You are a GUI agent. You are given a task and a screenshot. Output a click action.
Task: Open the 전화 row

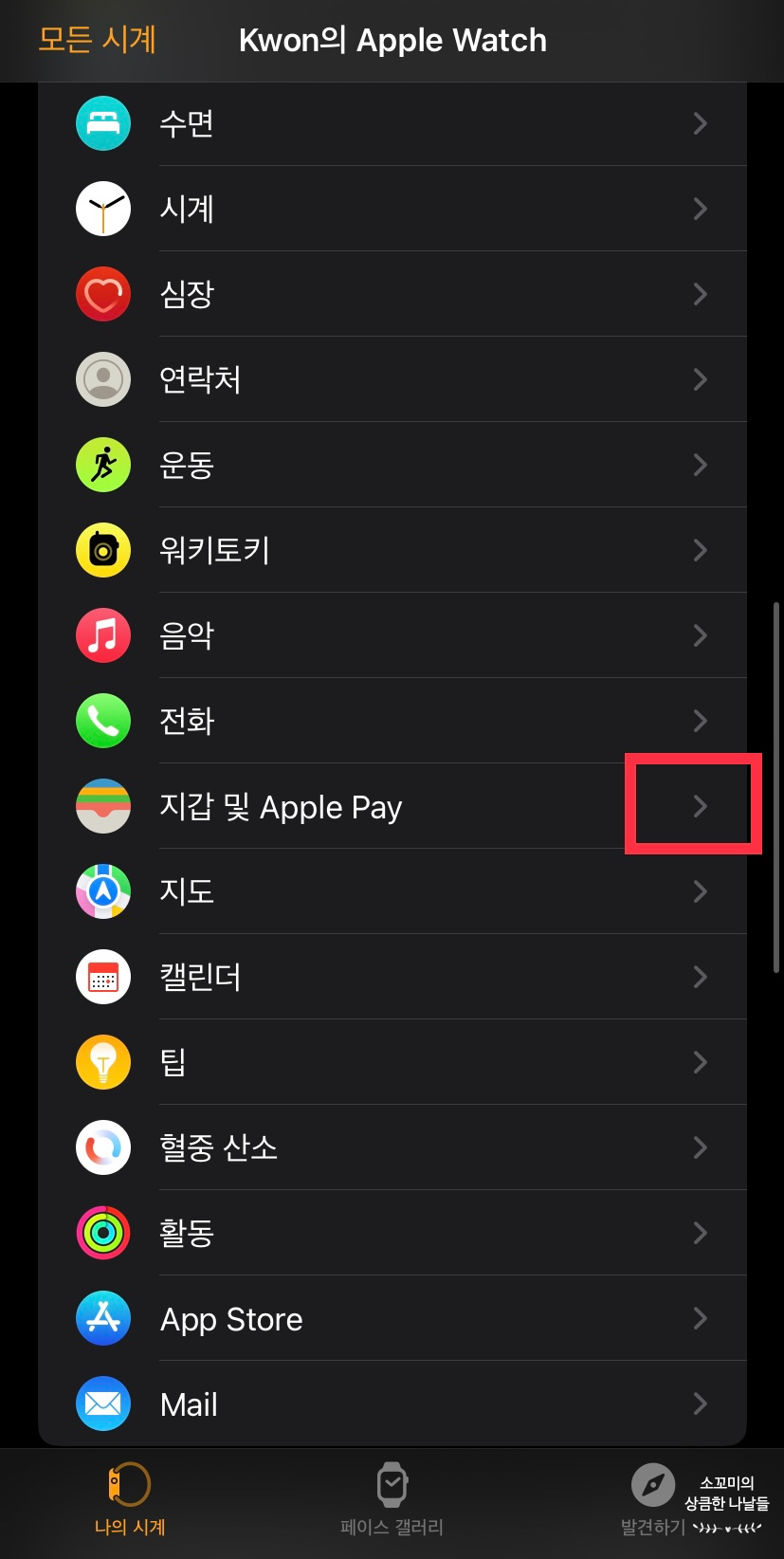click(392, 721)
